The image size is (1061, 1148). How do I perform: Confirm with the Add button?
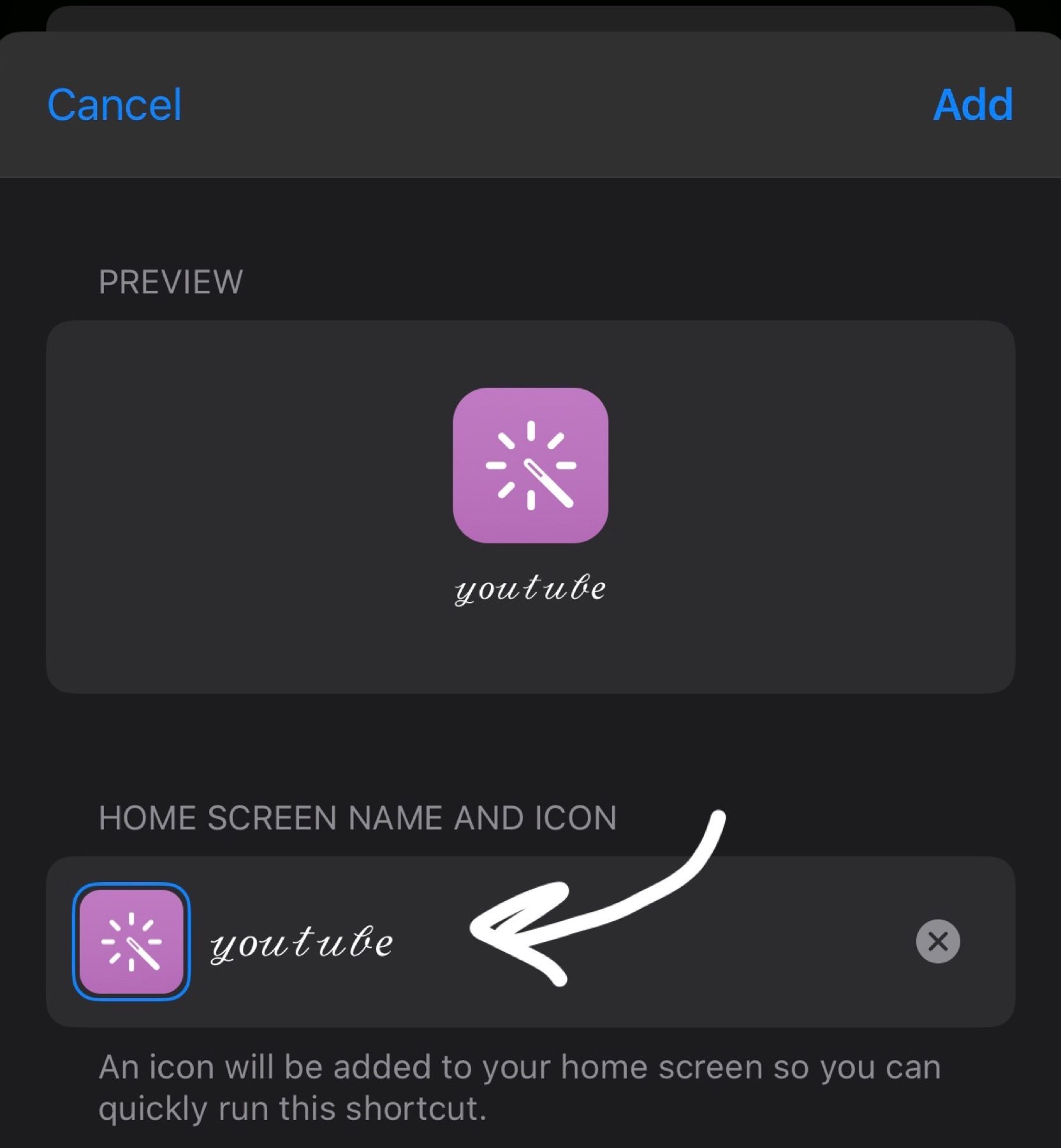972,105
